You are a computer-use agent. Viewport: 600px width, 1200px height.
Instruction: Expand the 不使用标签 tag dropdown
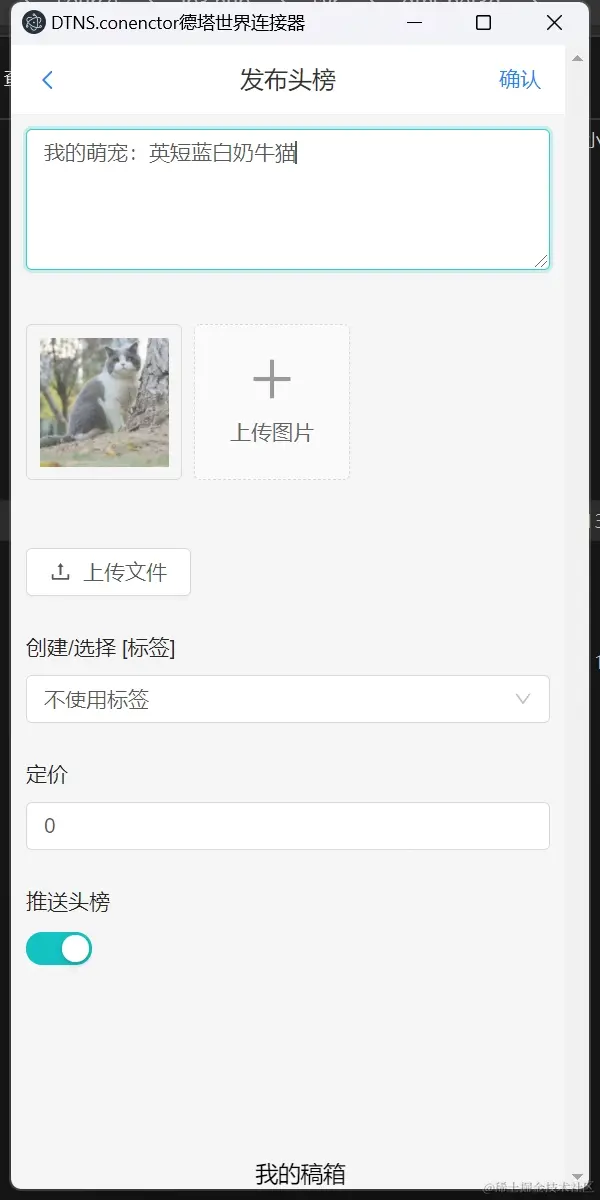(x=287, y=699)
